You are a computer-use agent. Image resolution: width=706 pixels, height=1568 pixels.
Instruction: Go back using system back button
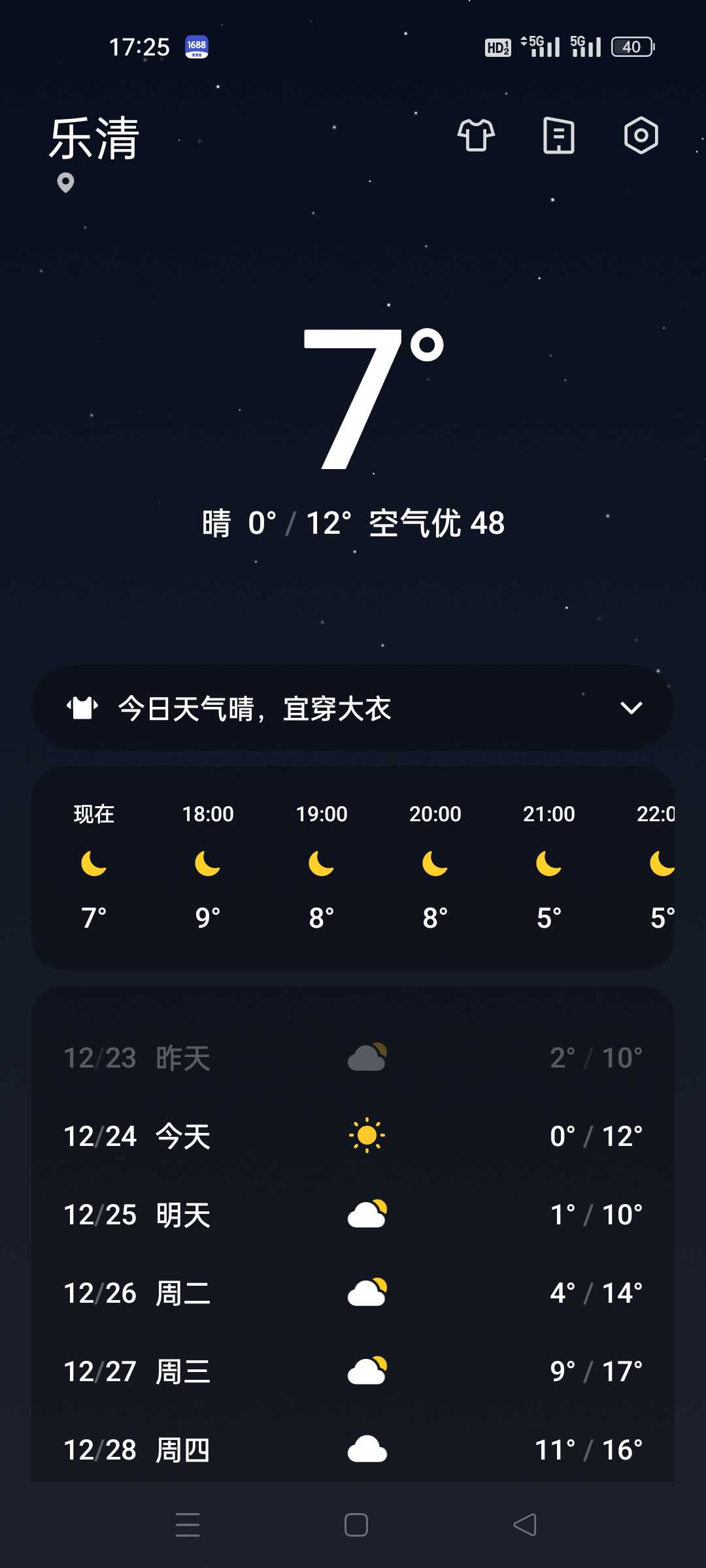[x=525, y=1525]
